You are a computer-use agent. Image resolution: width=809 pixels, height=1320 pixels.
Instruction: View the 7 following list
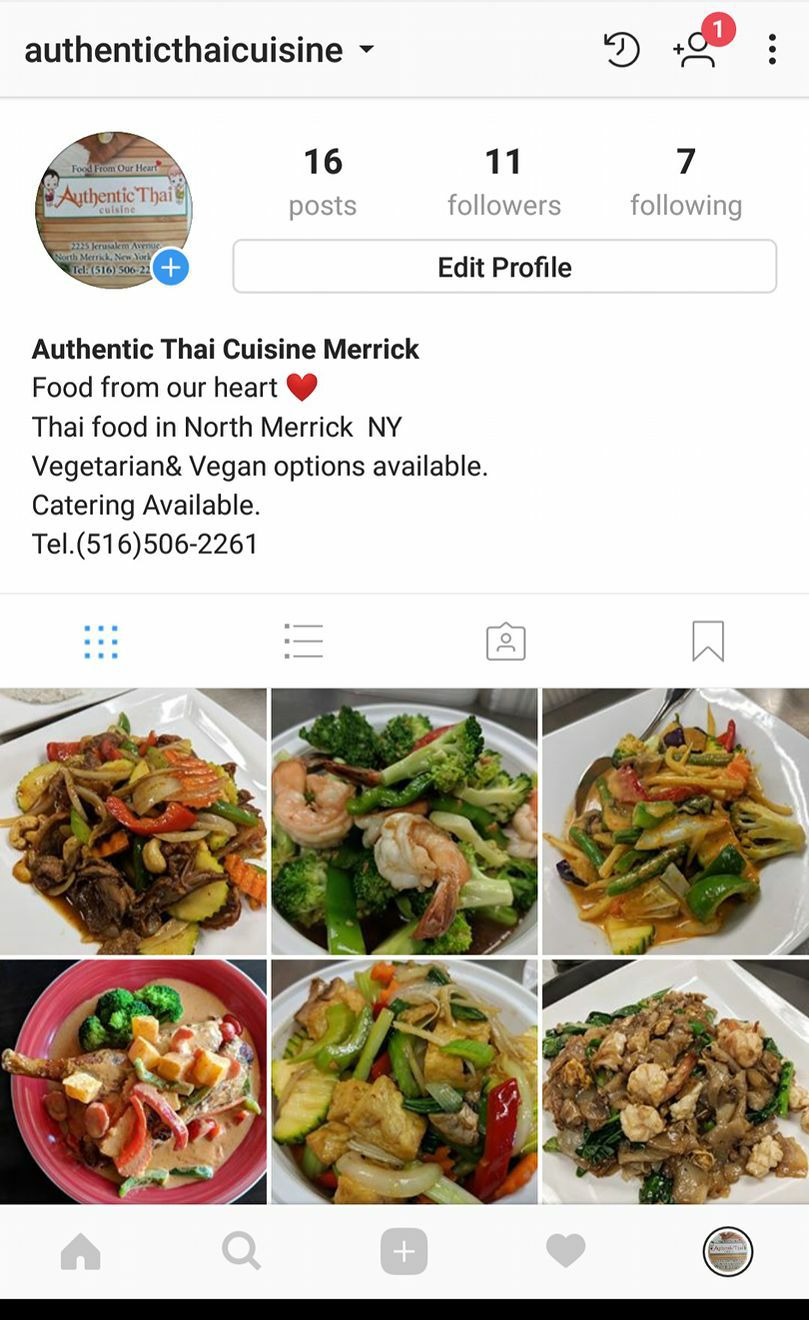coord(685,181)
